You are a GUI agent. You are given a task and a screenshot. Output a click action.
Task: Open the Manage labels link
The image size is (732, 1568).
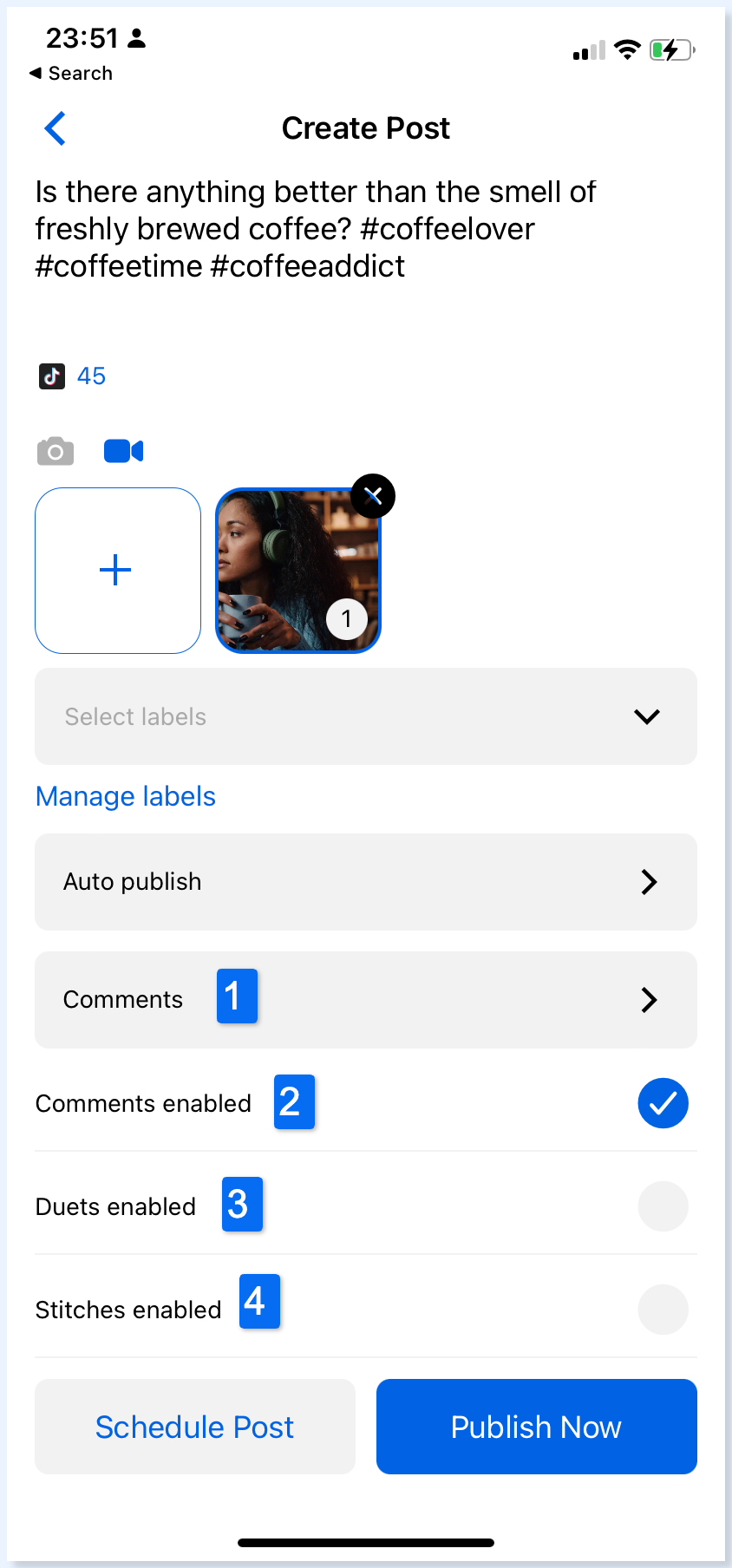tap(126, 796)
